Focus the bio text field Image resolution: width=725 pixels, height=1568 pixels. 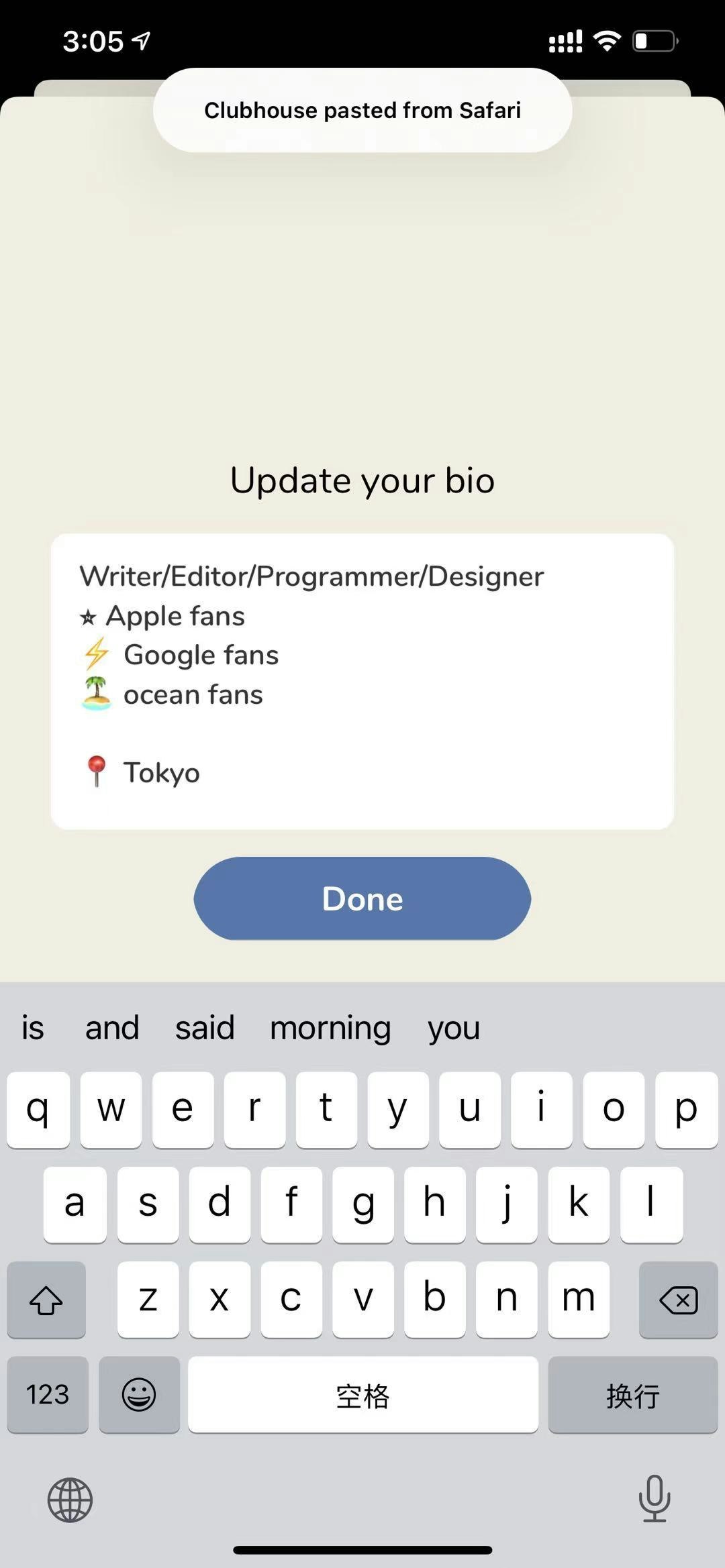coord(362,681)
